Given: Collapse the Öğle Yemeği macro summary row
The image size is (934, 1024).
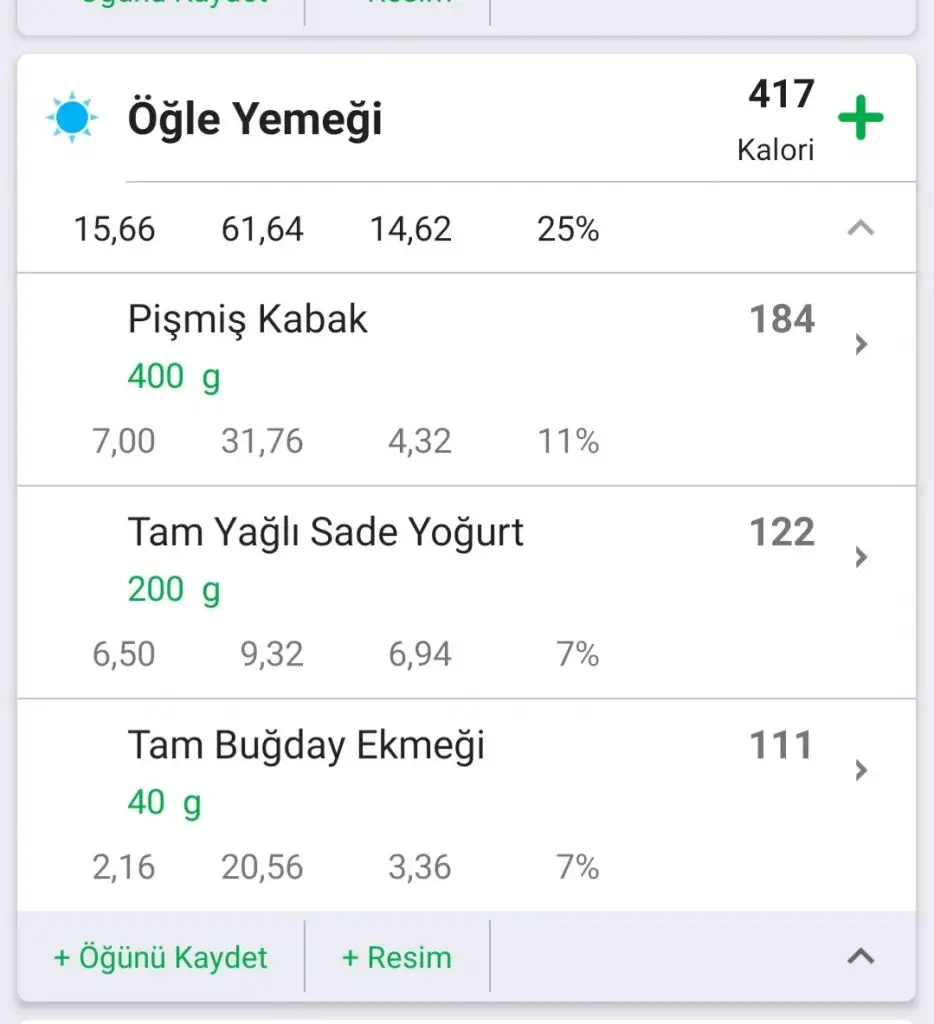Looking at the screenshot, I should coord(860,229).
